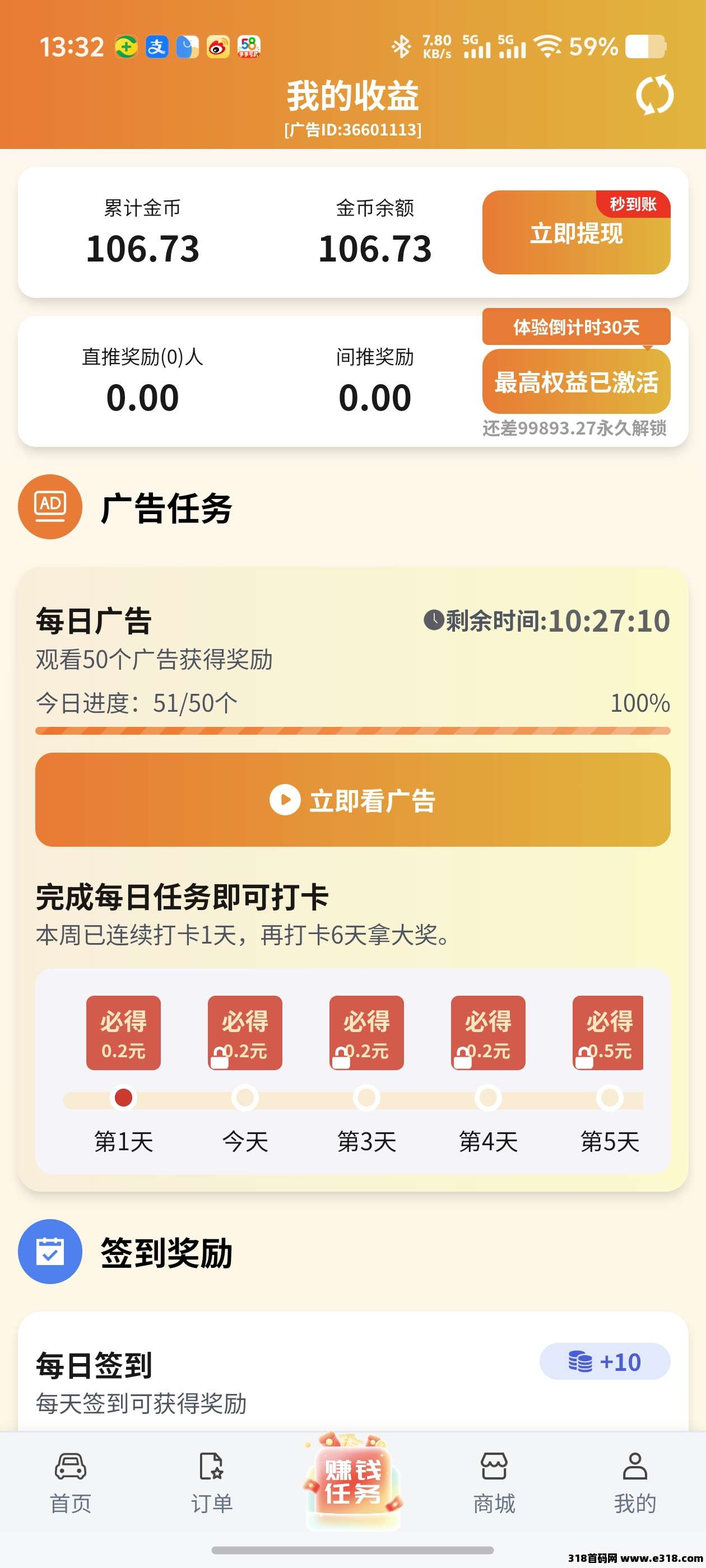Viewport: 706px width, 1568px height.
Task: Select the filled 第1天 check-in dot
Action: [123, 1099]
